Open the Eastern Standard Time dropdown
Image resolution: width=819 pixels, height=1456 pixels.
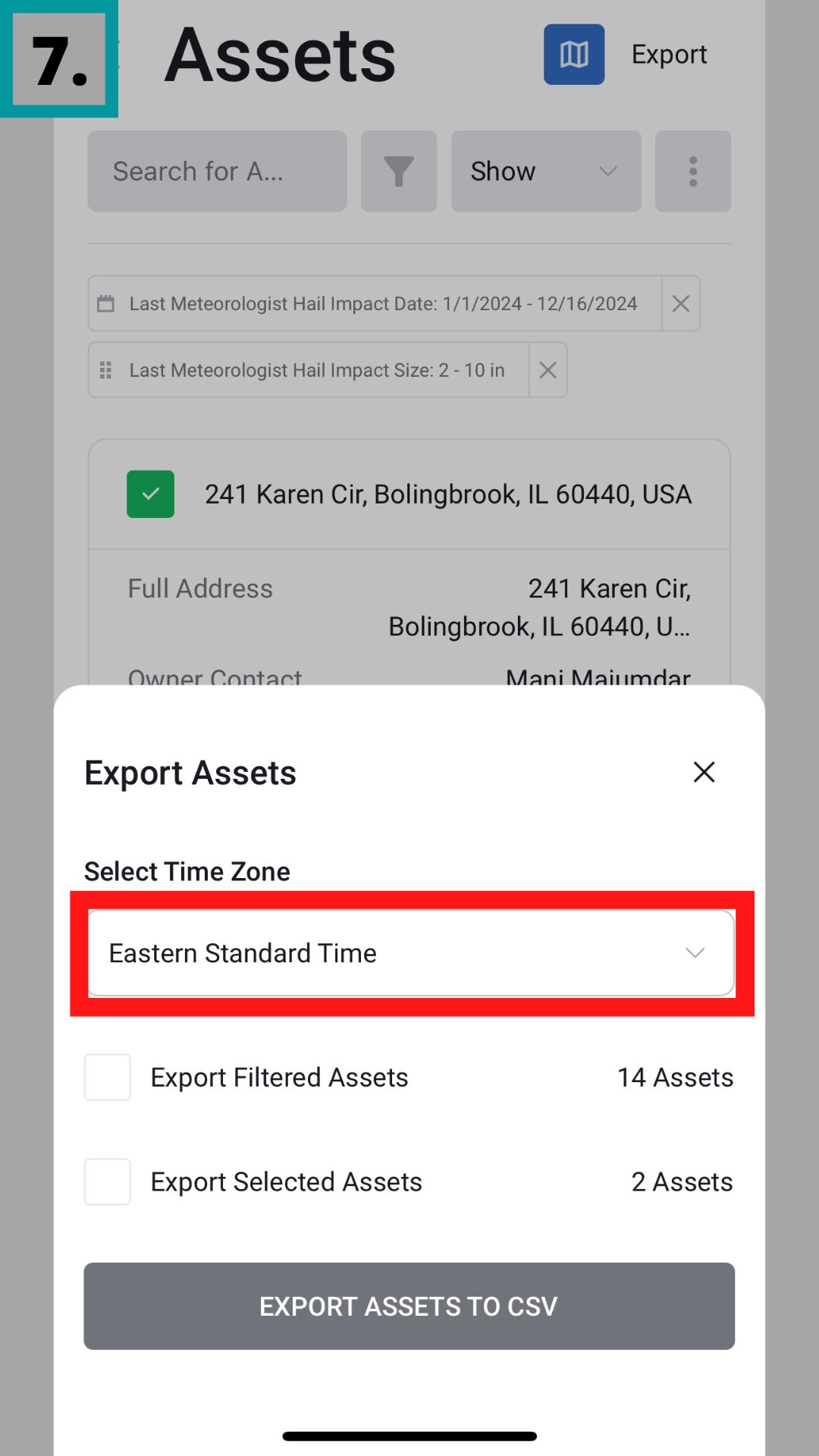tap(410, 953)
